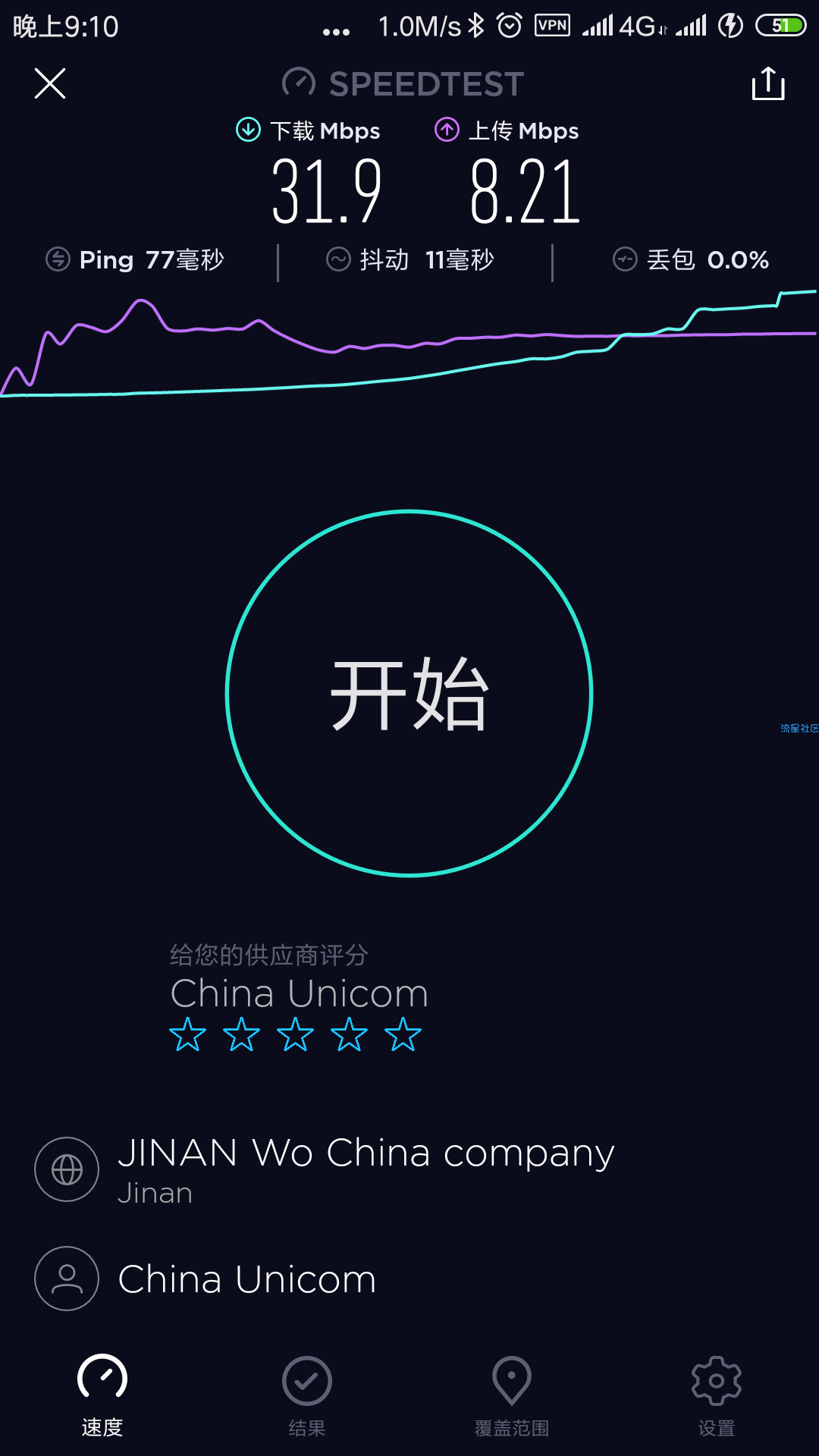Open the China Unicom provider row

point(409,1279)
